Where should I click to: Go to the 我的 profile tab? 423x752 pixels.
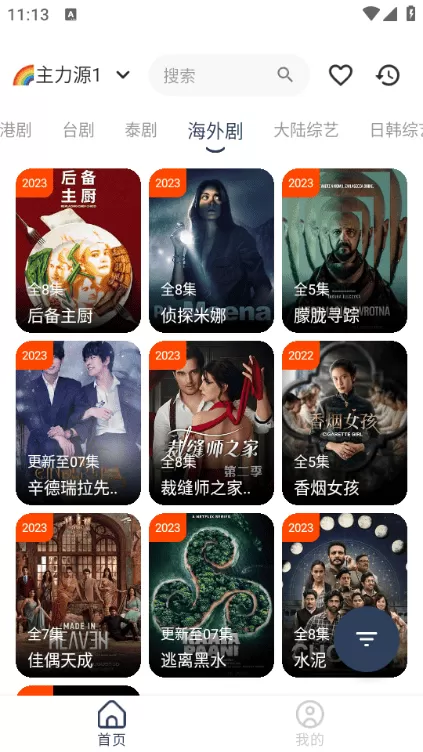point(309,723)
